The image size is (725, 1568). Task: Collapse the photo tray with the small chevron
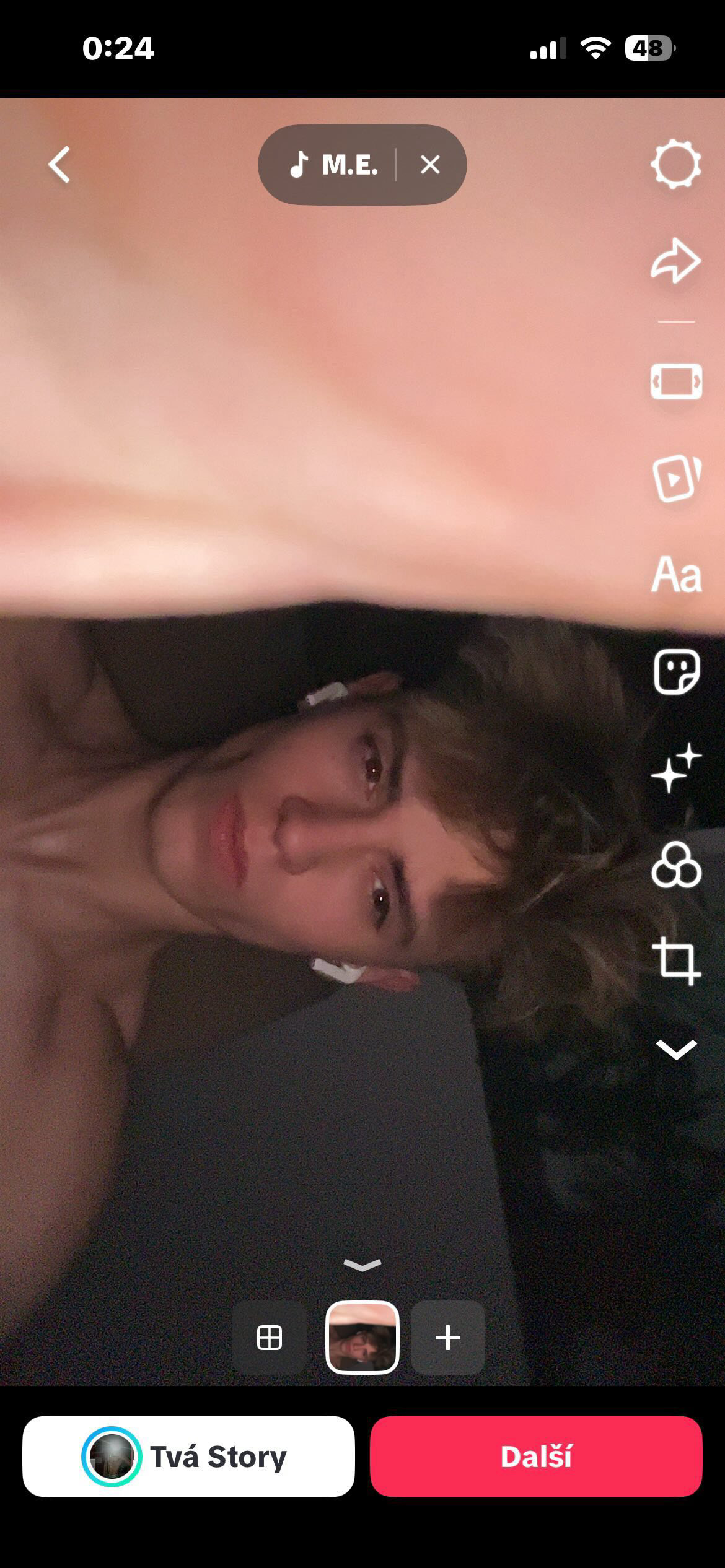click(362, 1265)
